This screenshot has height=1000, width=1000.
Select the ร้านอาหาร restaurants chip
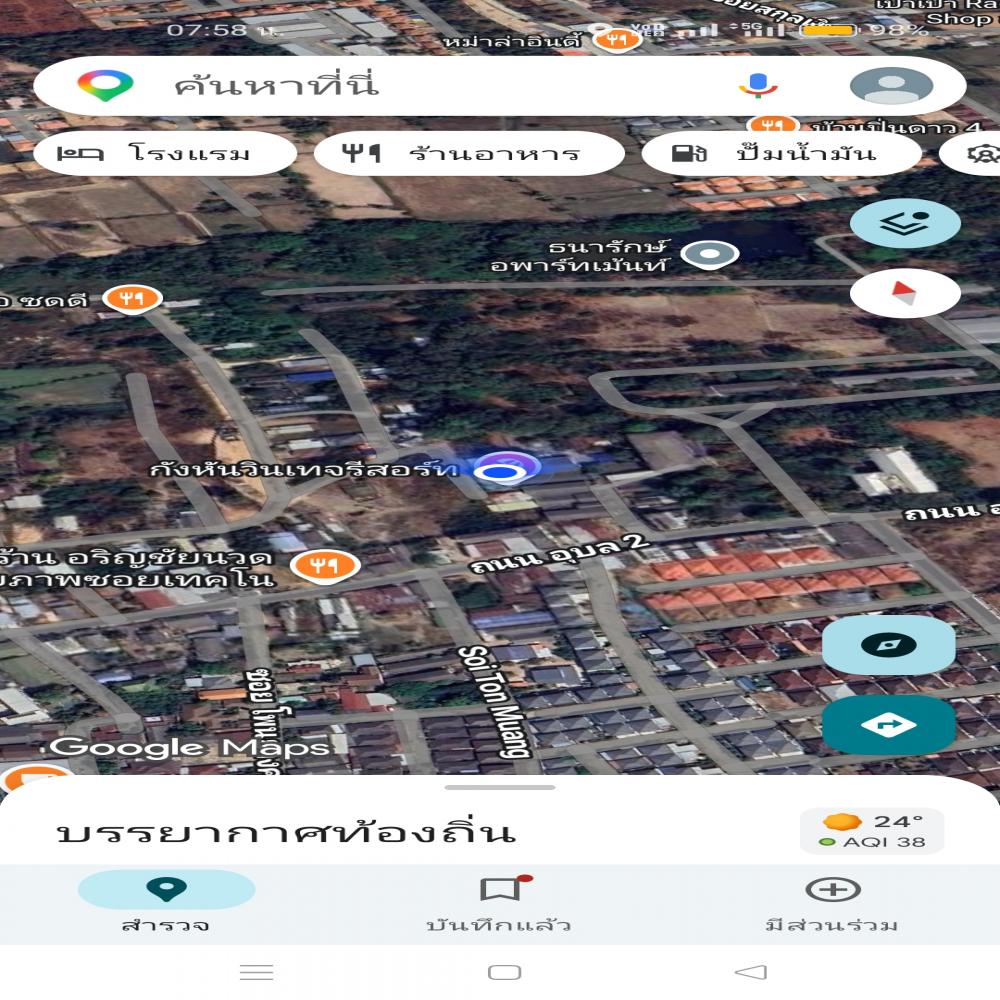pos(468,154)
